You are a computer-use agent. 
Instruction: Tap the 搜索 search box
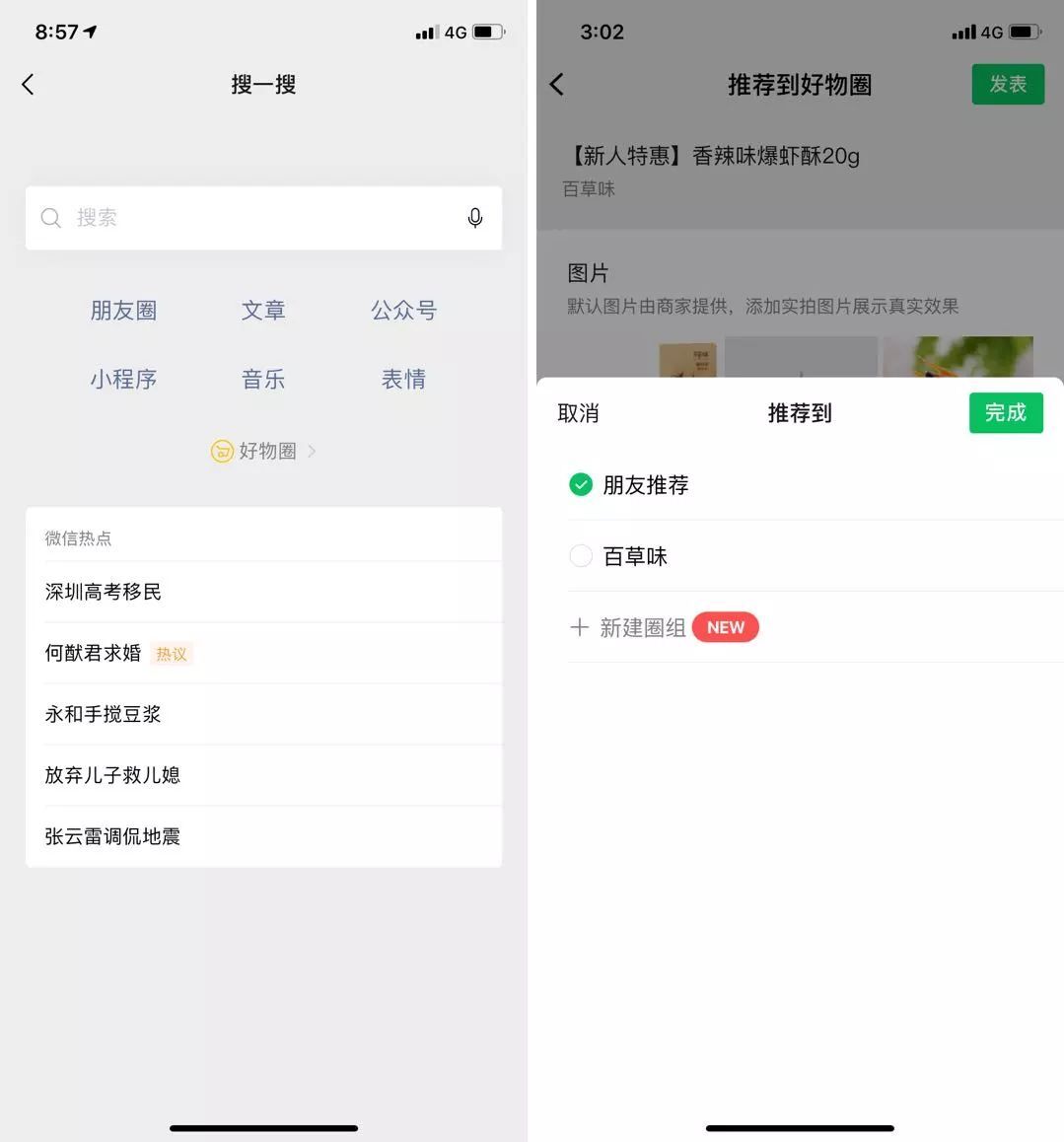pos(247,218)
